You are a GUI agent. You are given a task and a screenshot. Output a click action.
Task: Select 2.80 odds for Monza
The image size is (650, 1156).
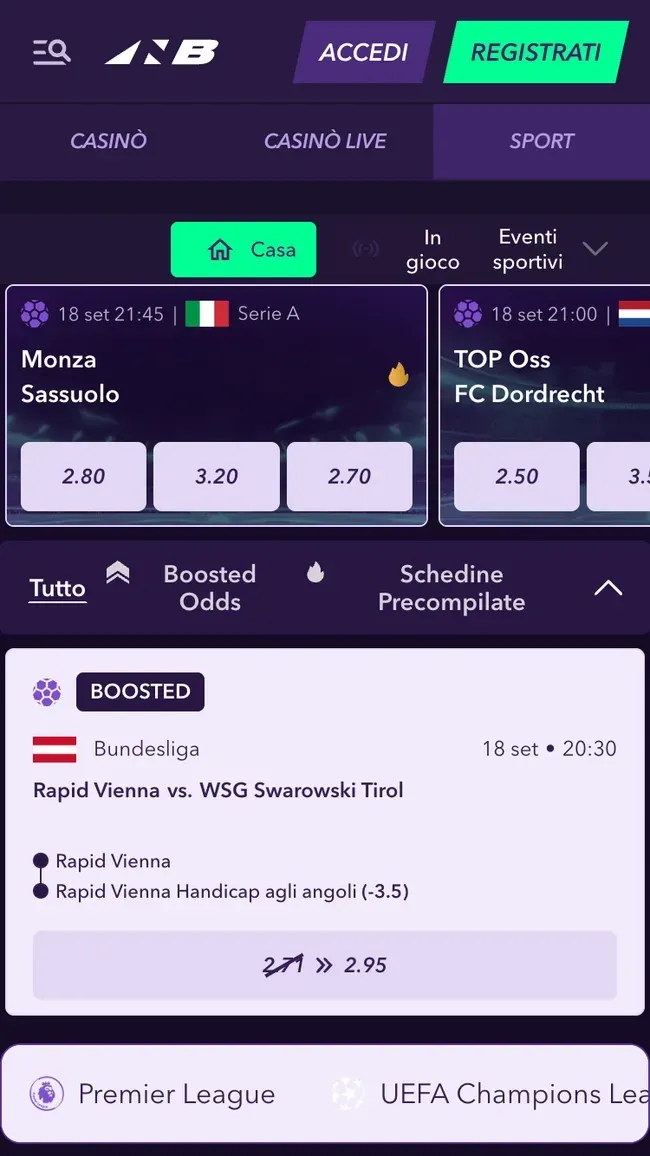tap(83, 476)
